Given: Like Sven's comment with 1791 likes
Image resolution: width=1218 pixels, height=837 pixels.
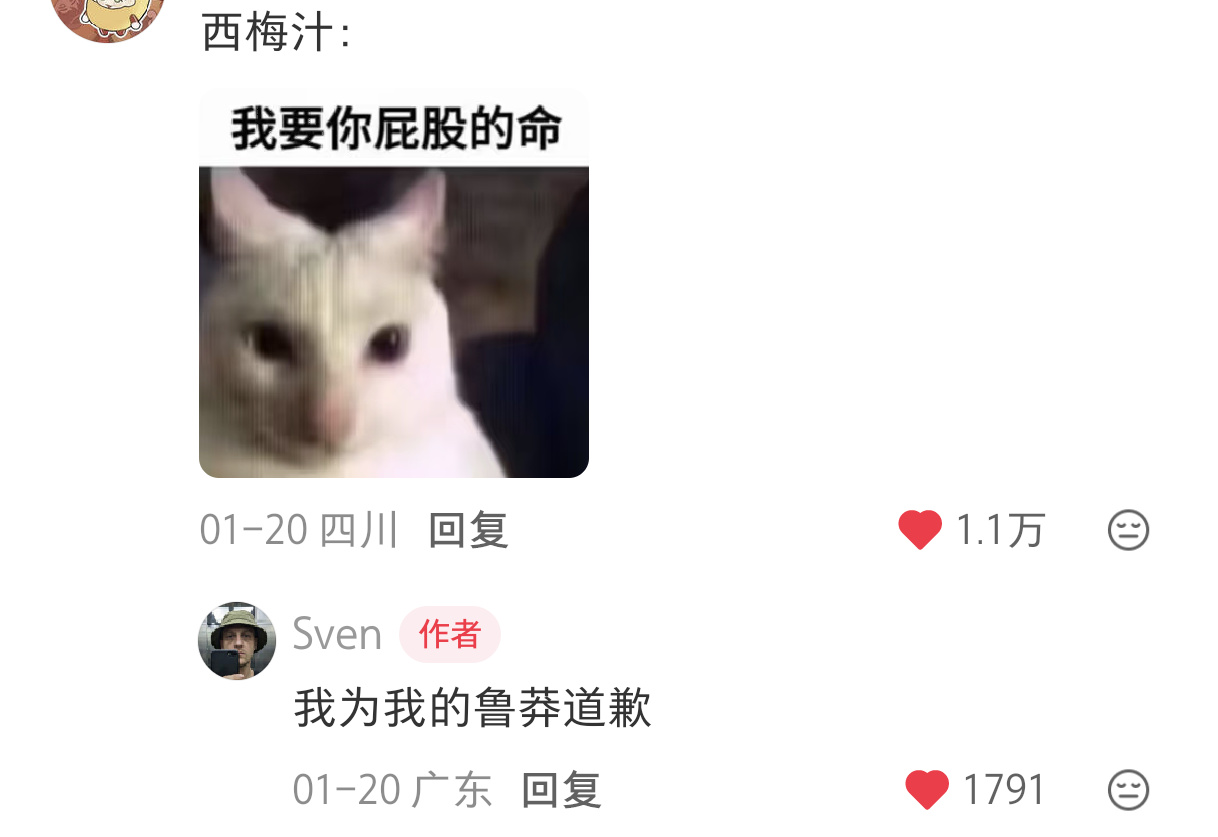Looking at the screenshot, I should click(927, 790).
